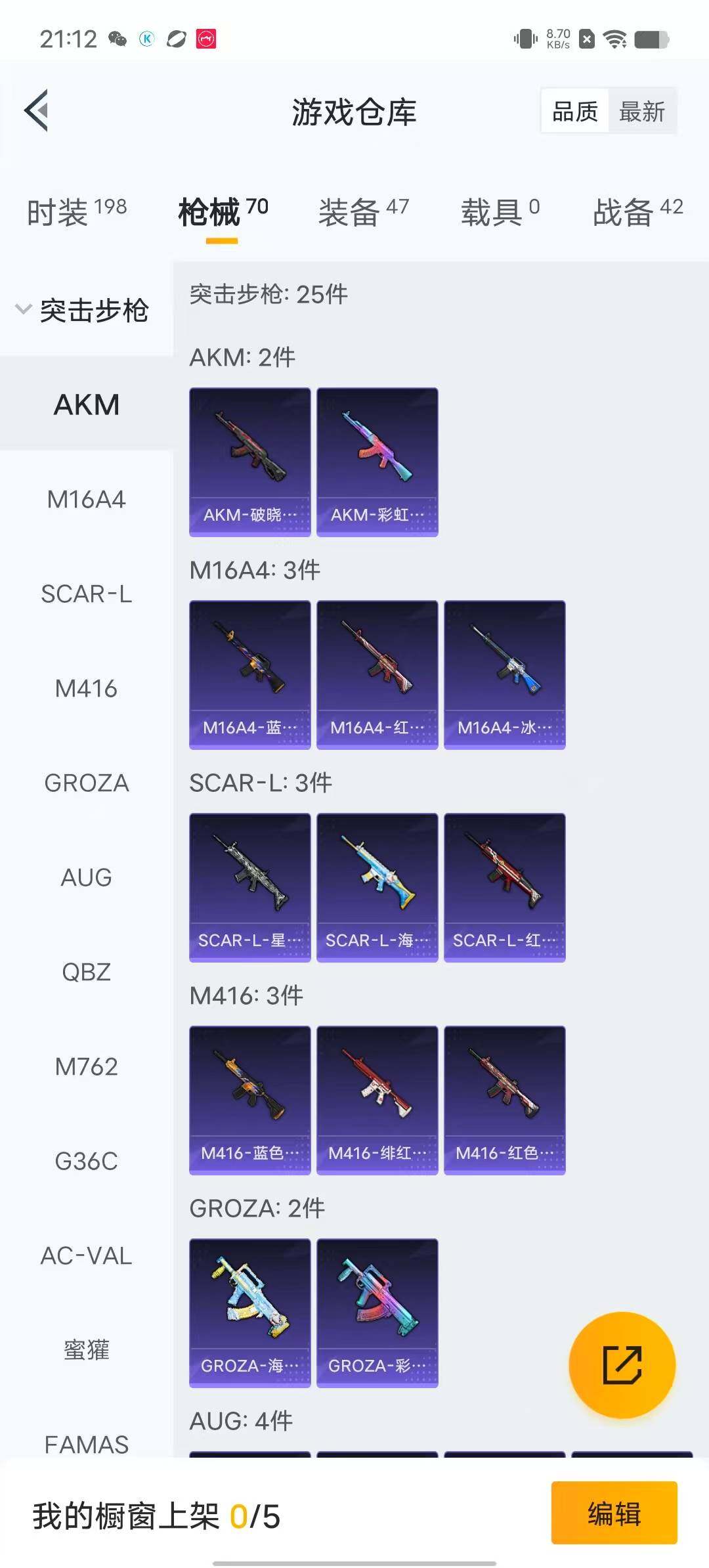Switch to the 载具 tab

click(x=500, y=211)
